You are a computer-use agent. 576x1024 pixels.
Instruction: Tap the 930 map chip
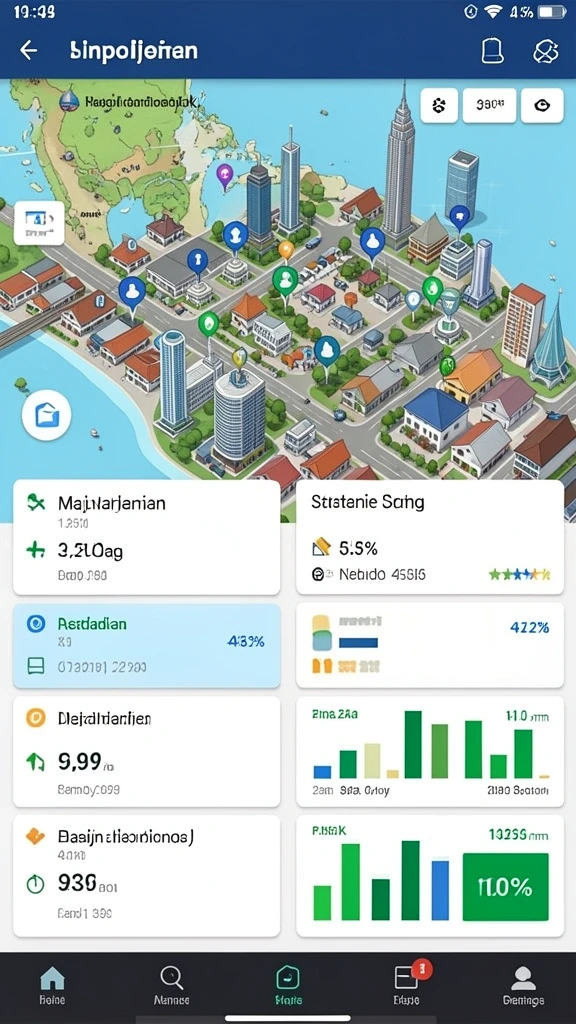pyautogui.click(x=489, y=105)
